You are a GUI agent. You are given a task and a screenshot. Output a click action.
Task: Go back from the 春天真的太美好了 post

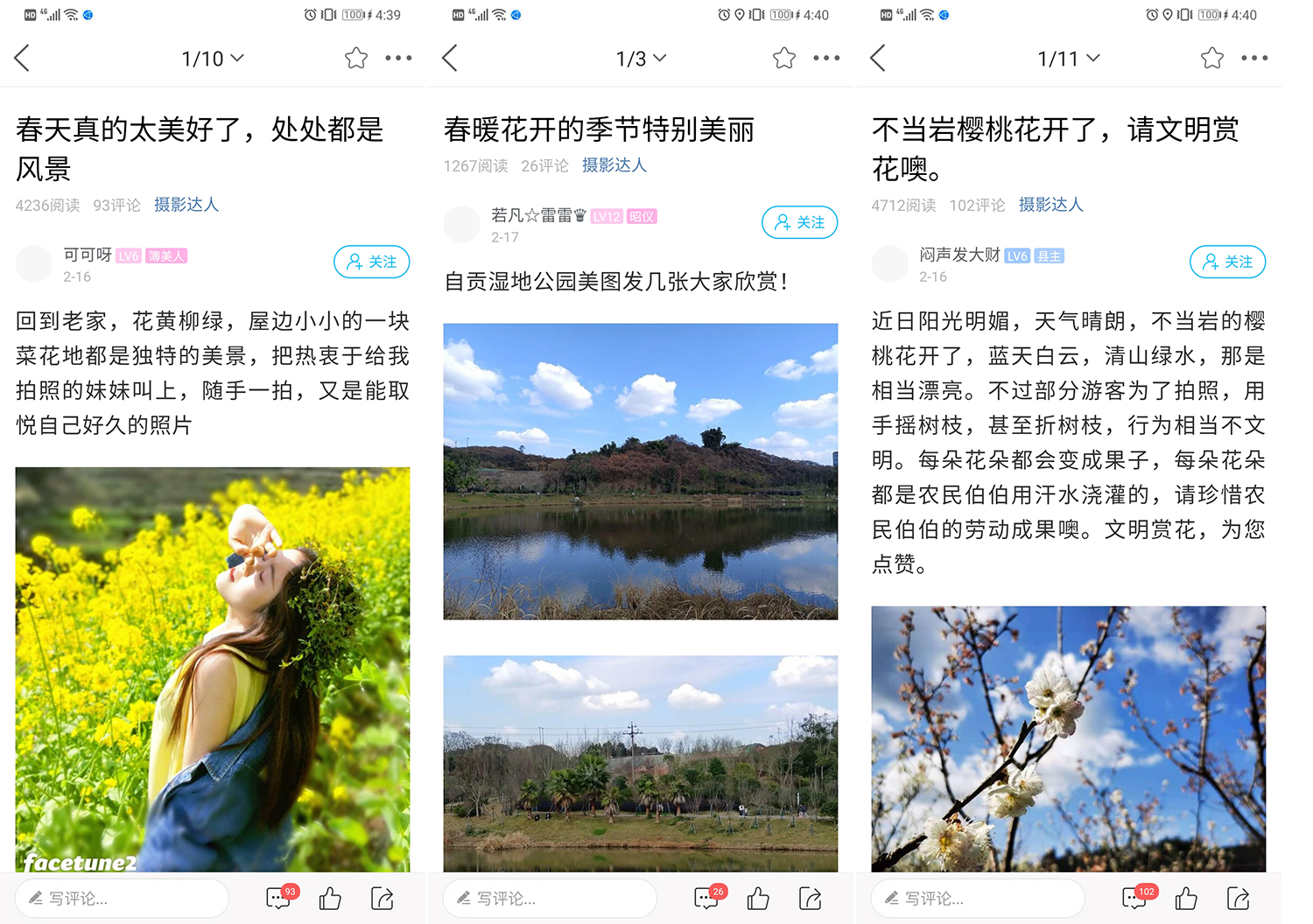point(23,59)
